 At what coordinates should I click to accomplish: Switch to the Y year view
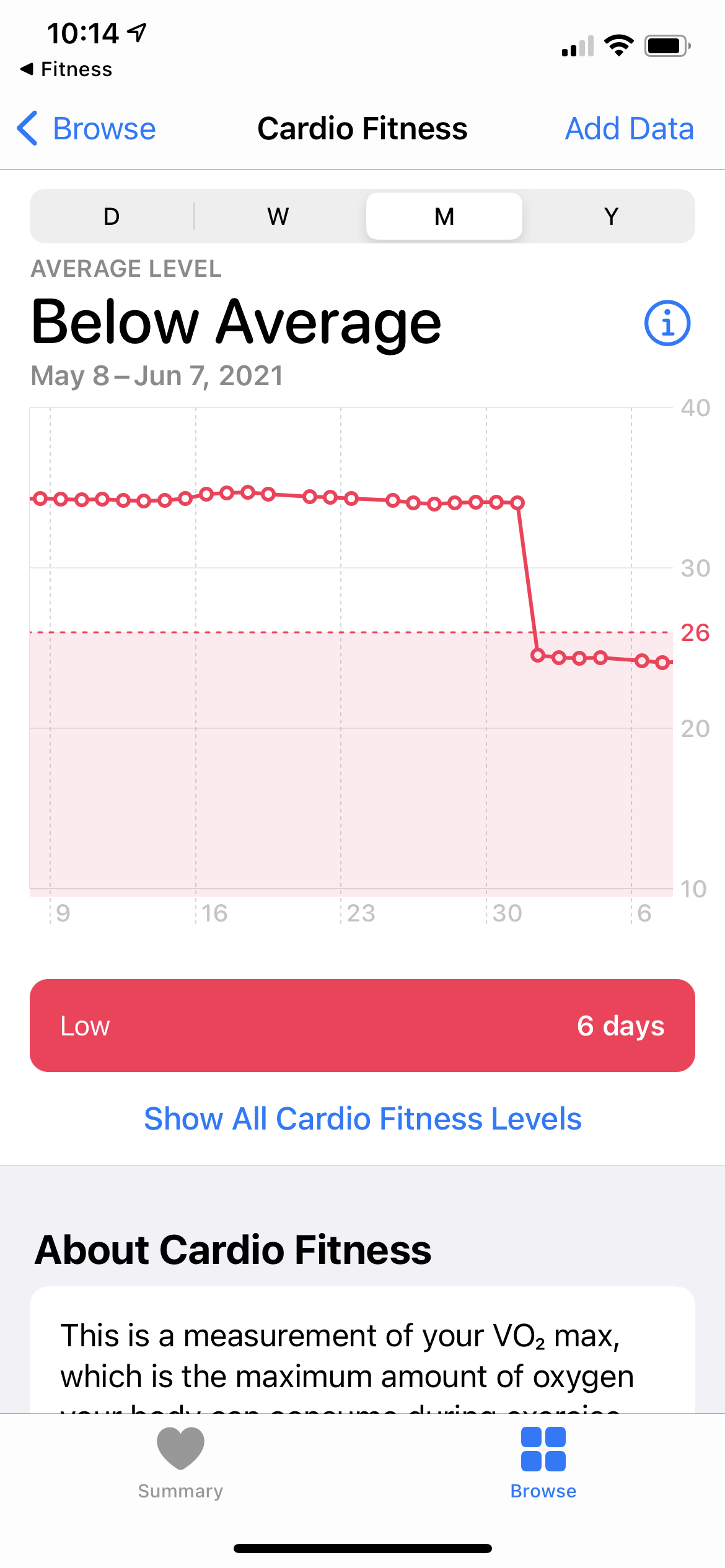point(611,216)
